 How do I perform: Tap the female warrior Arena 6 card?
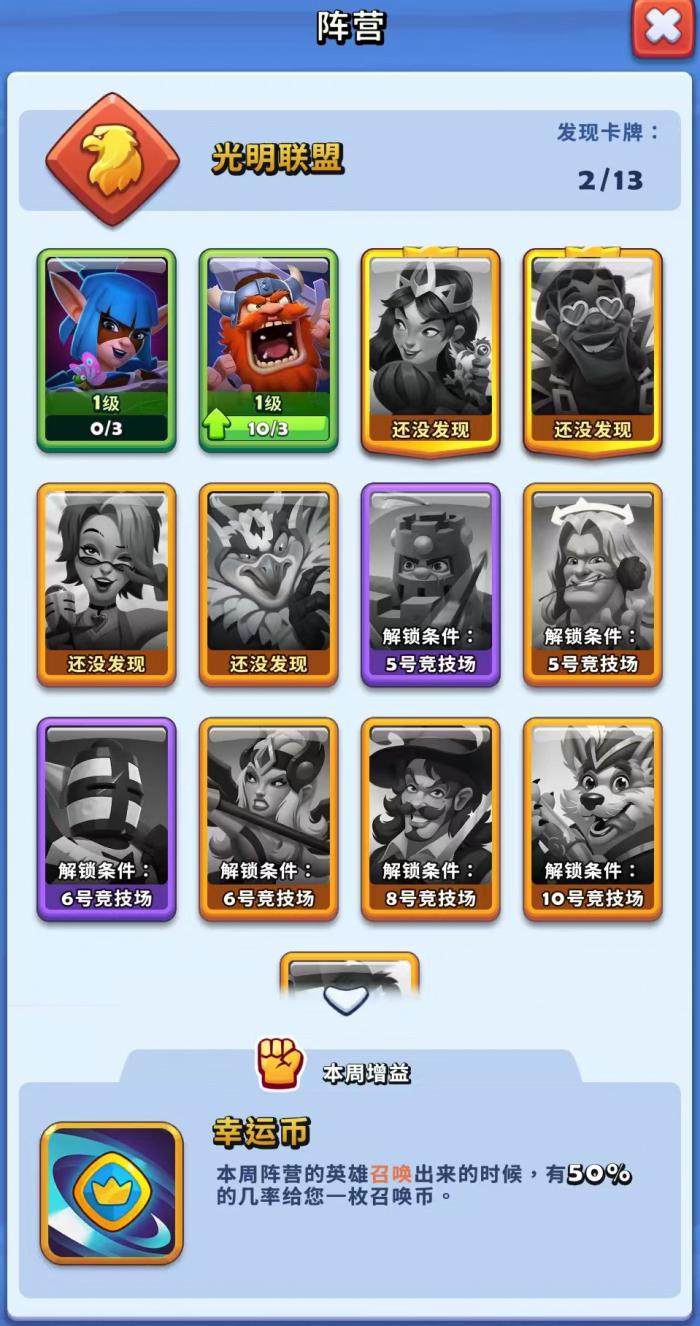[268, 819]
